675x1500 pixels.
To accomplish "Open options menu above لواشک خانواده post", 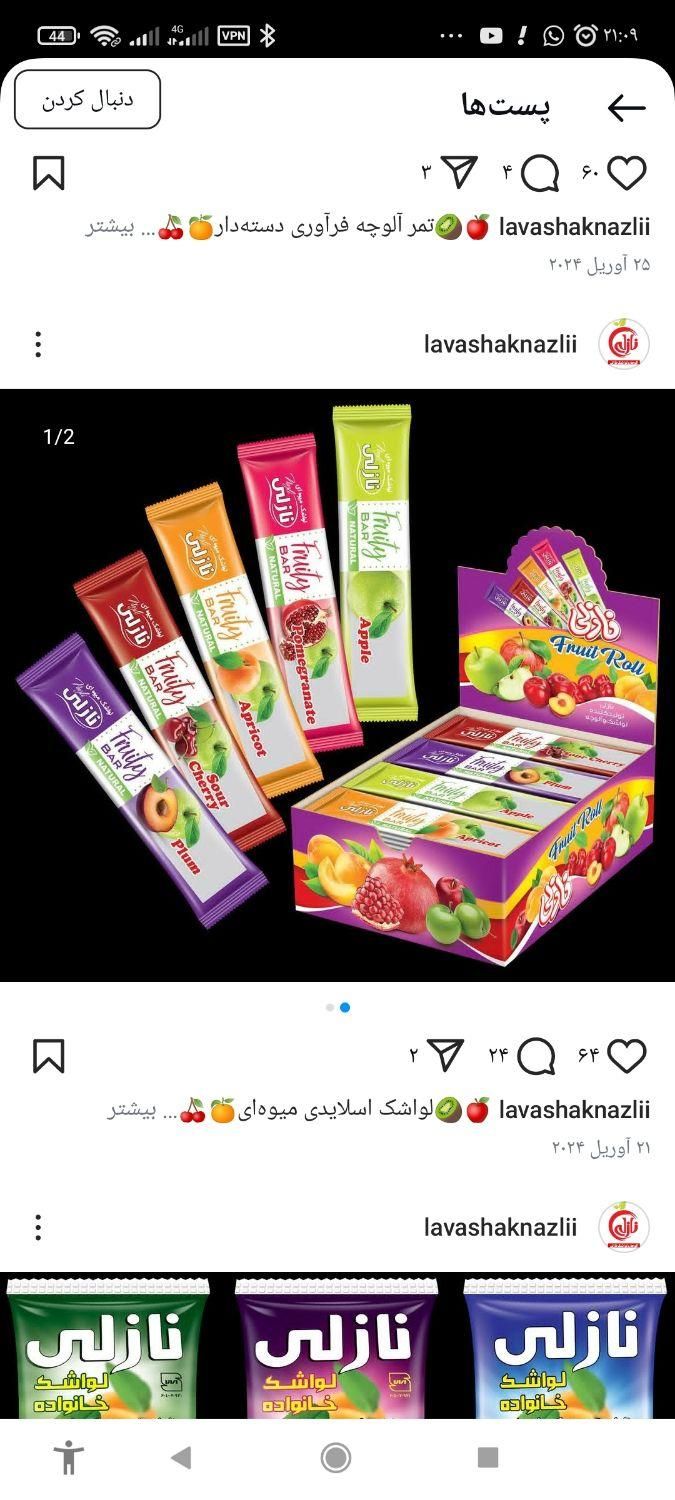I will [x=38, y=1227].
